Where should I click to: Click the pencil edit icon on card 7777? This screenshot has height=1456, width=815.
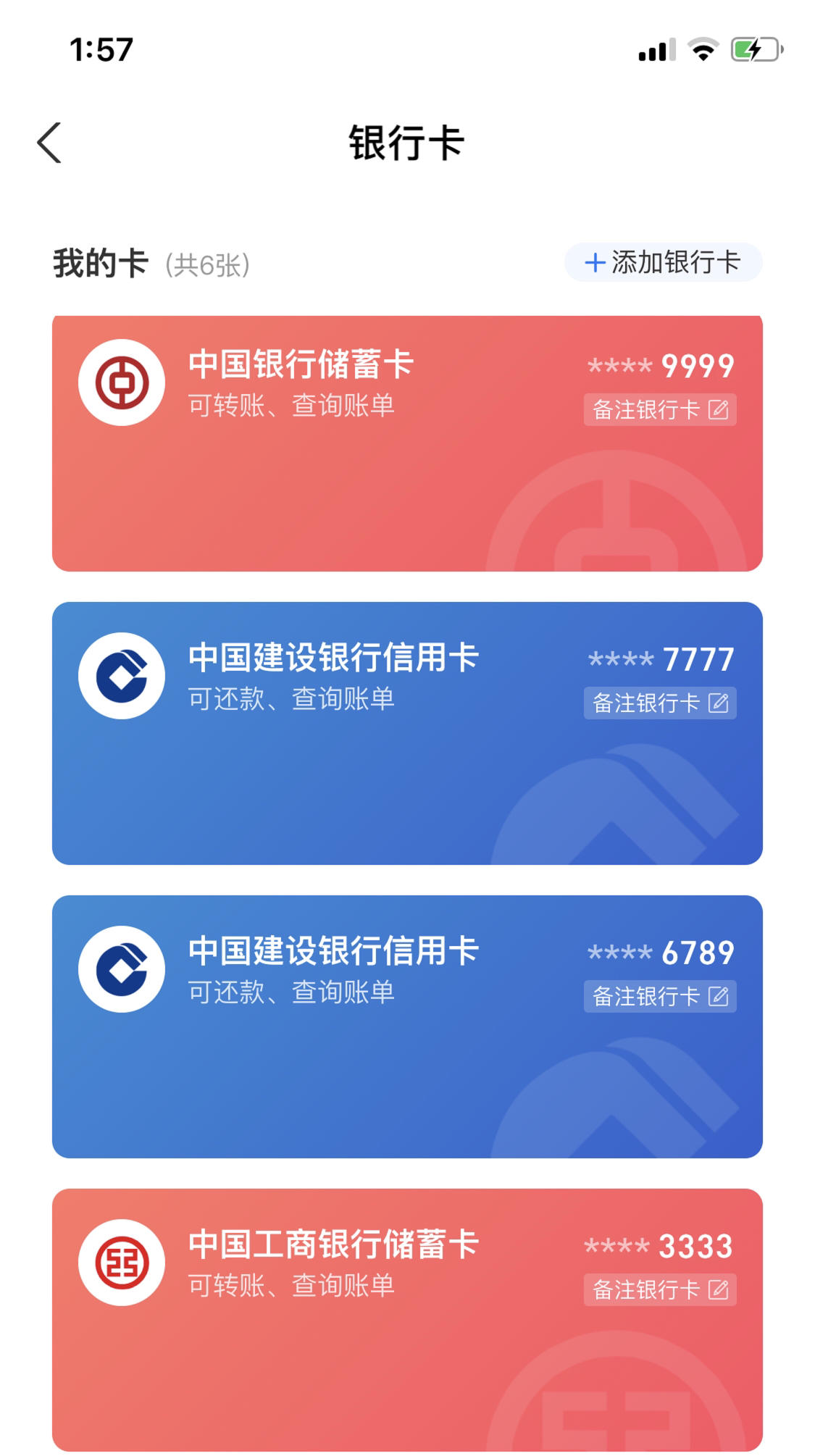point(719,702)
